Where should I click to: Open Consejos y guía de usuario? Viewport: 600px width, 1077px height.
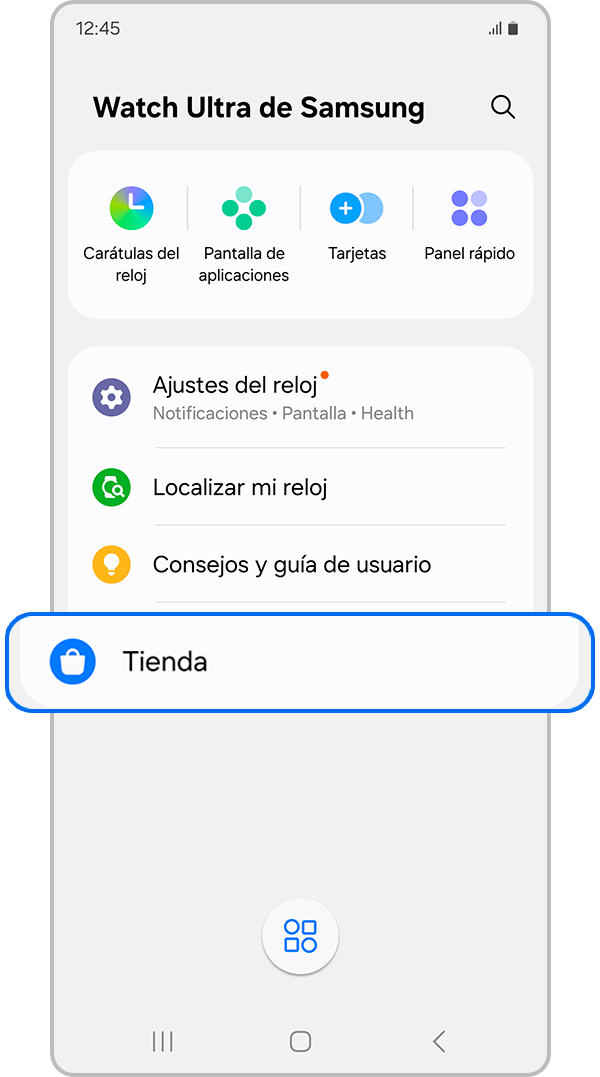[300, 564]
